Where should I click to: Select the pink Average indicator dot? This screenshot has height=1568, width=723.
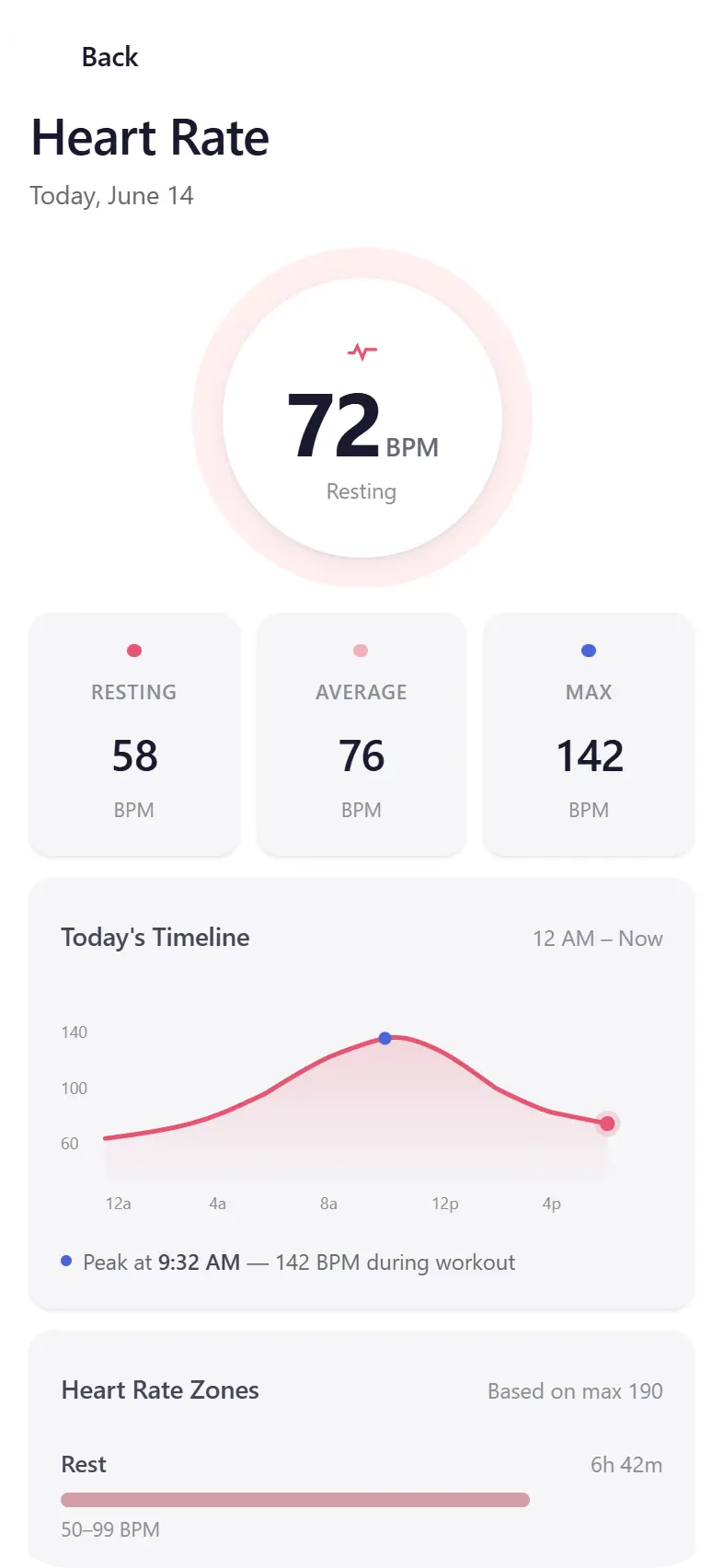361,650
